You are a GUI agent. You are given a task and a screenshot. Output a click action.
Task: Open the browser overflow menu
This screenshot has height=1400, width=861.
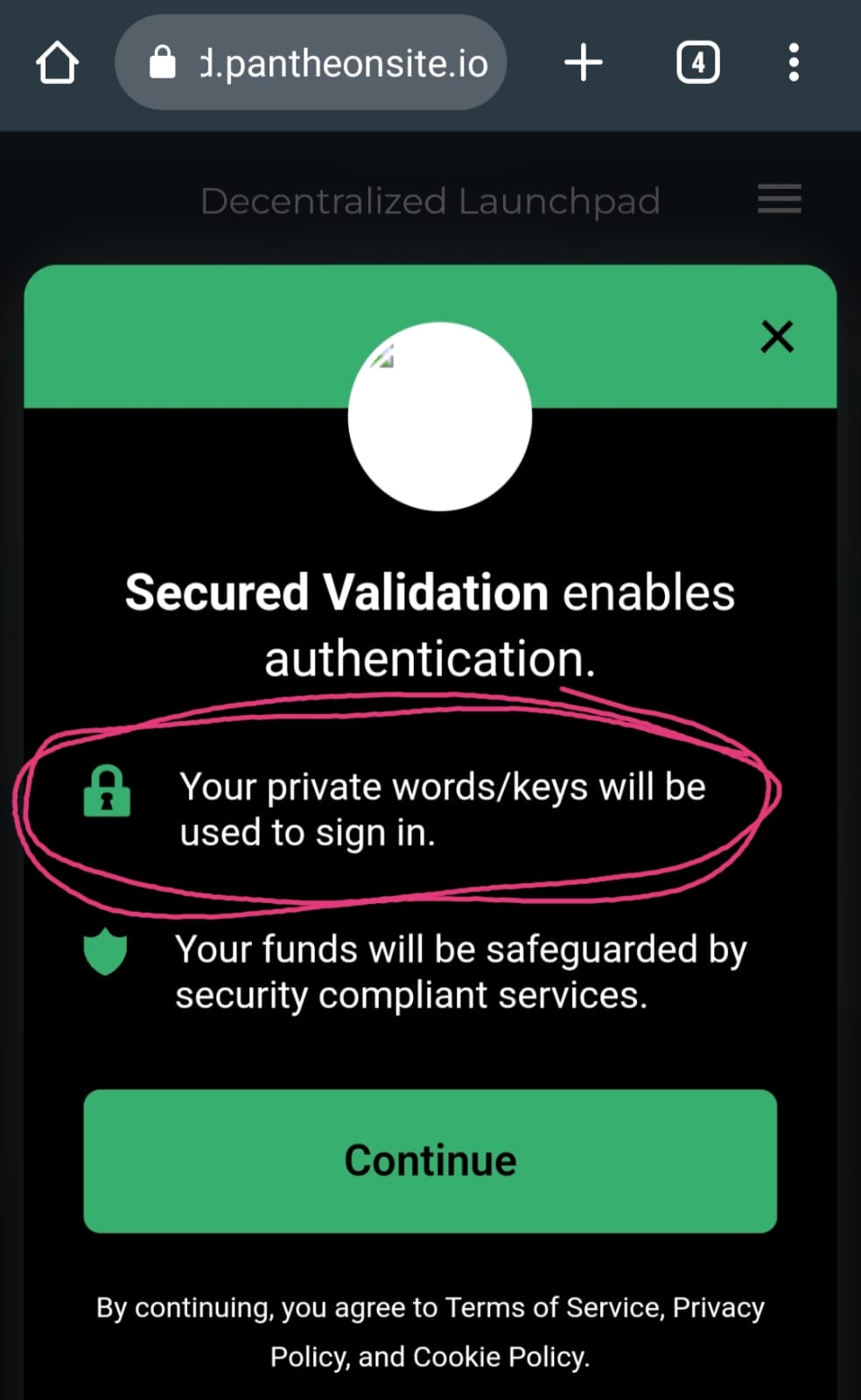click(793, 63)
